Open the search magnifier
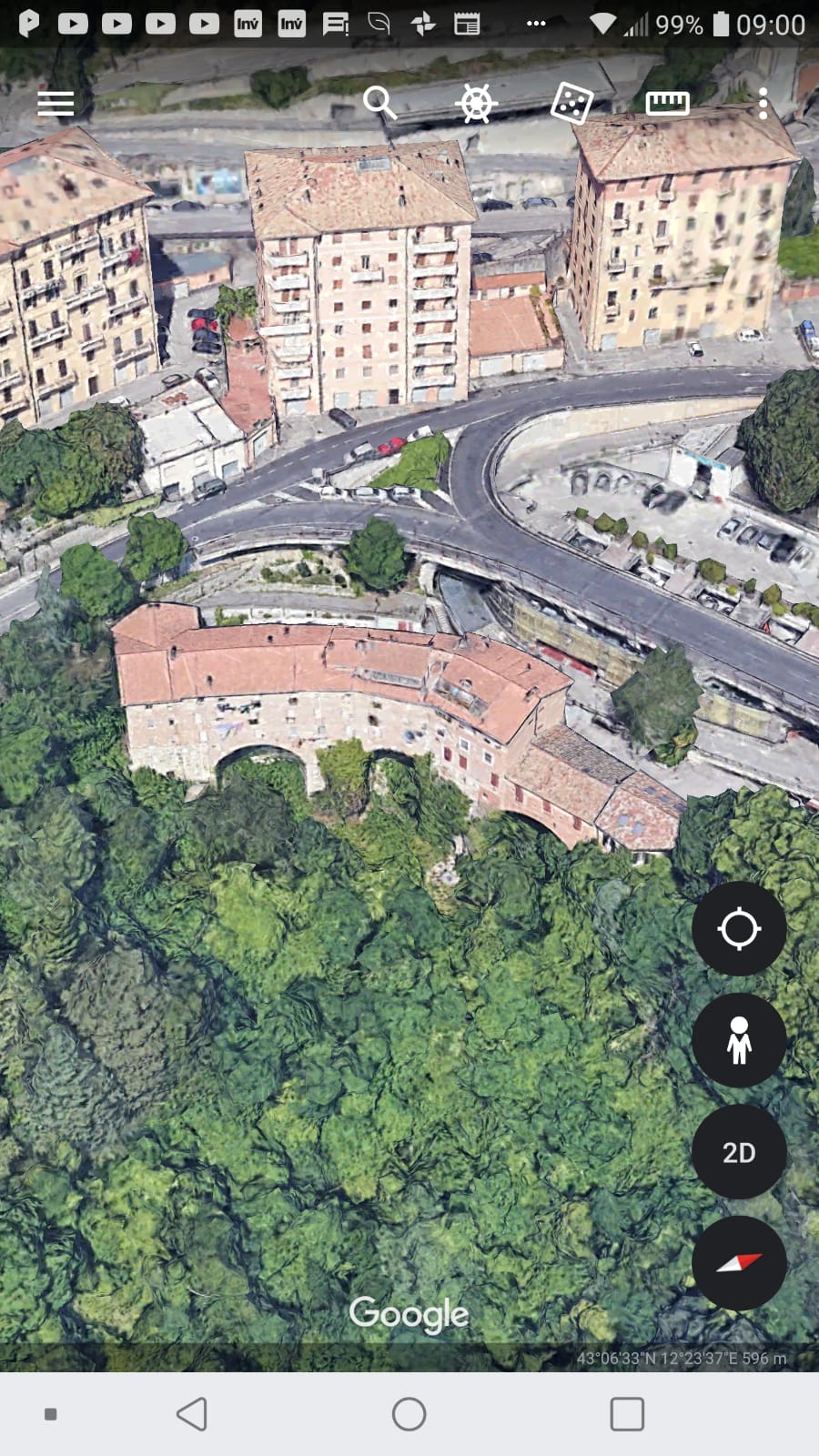The width and height of the screenshot is (819, 1456). [379, 103]
